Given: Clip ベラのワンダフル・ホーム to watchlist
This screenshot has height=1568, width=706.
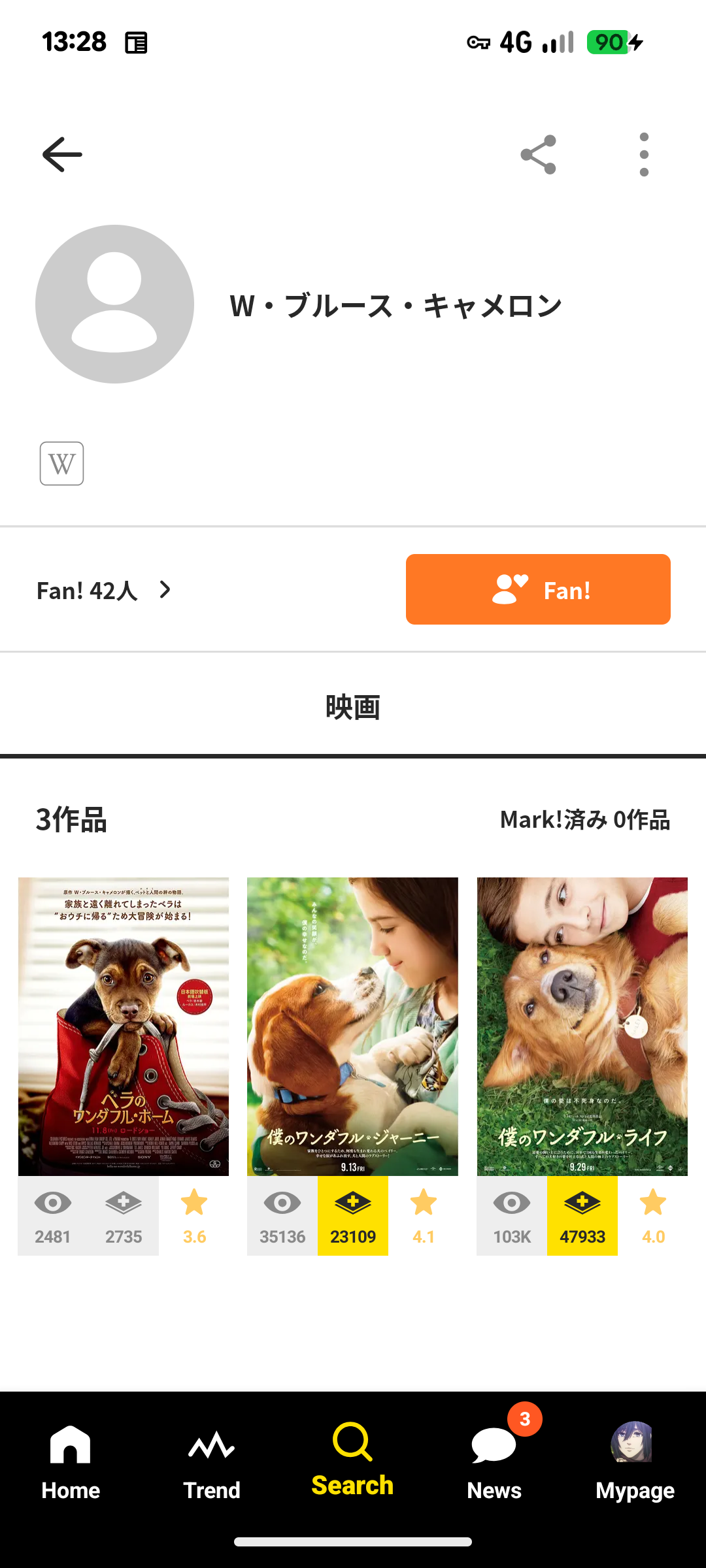Looking at the screenshot, I should pos(124,1216).
